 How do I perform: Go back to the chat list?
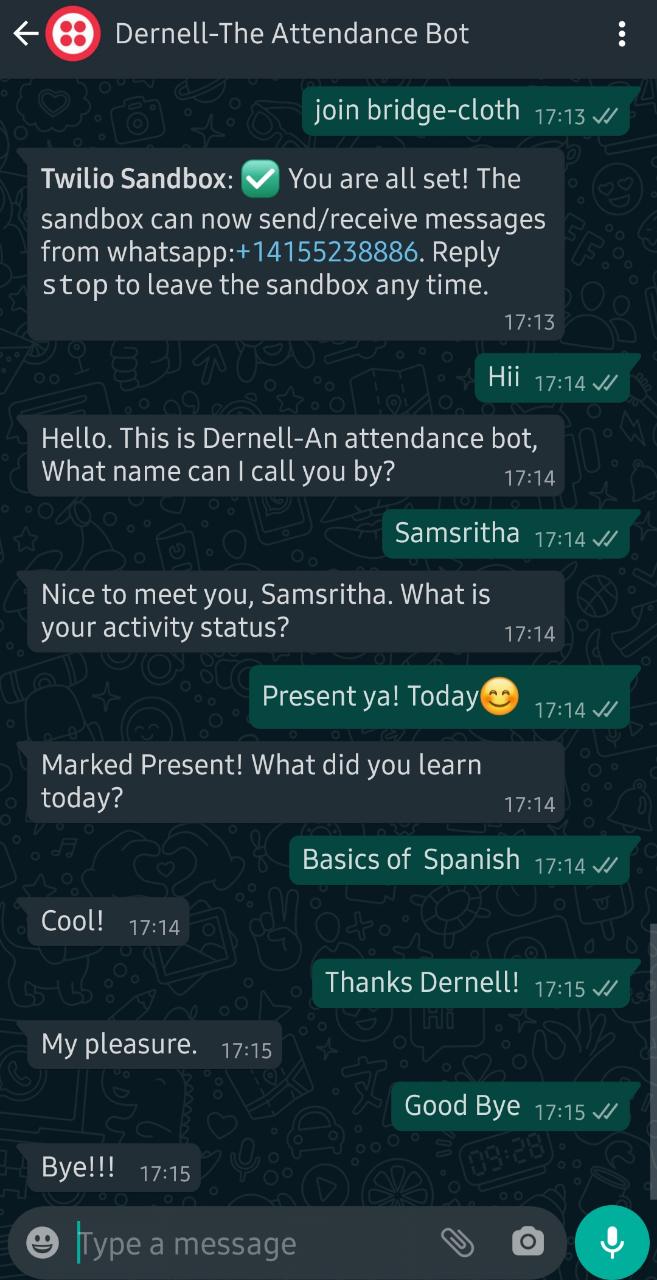tap(25, 35)
